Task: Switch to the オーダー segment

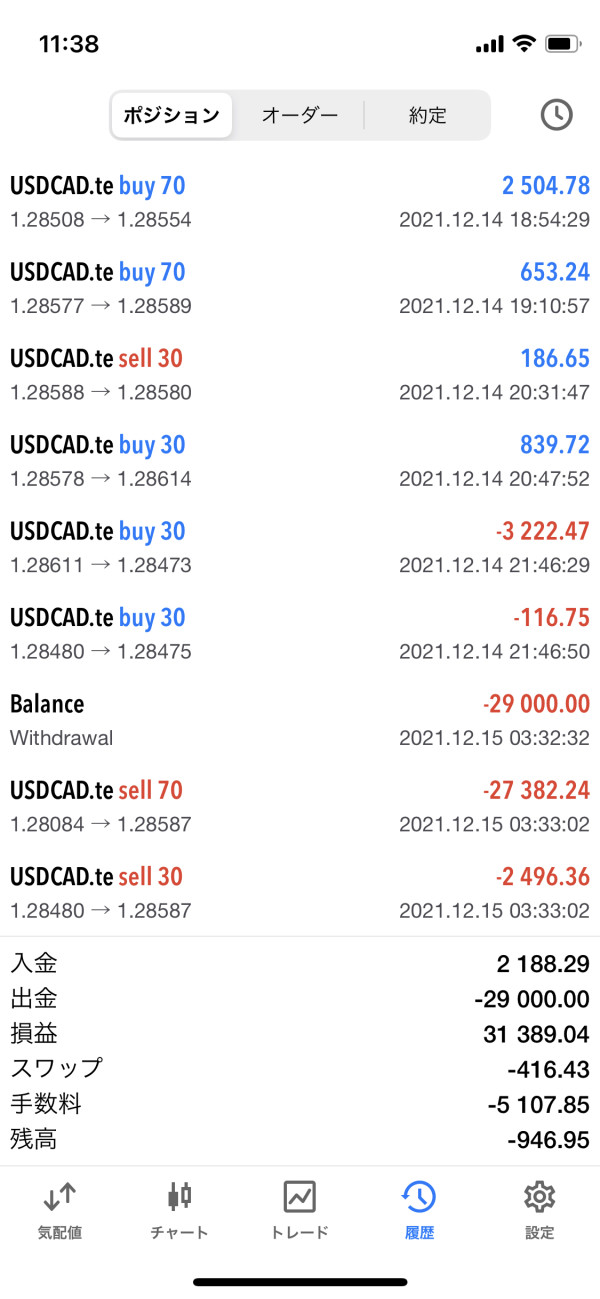Action: 299,115
